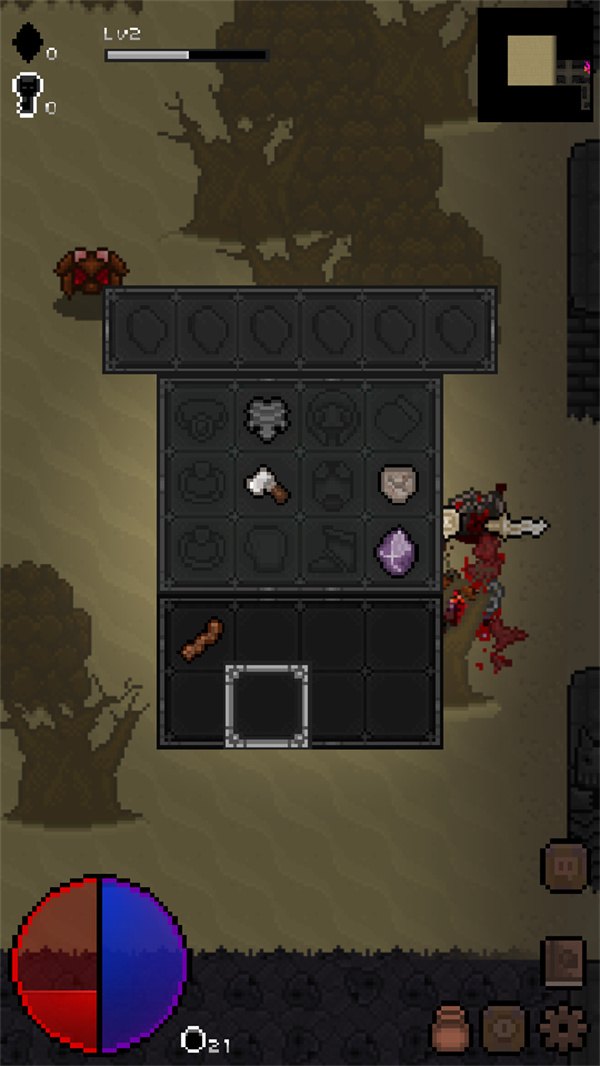Open the journal book icon

point(563,961)
